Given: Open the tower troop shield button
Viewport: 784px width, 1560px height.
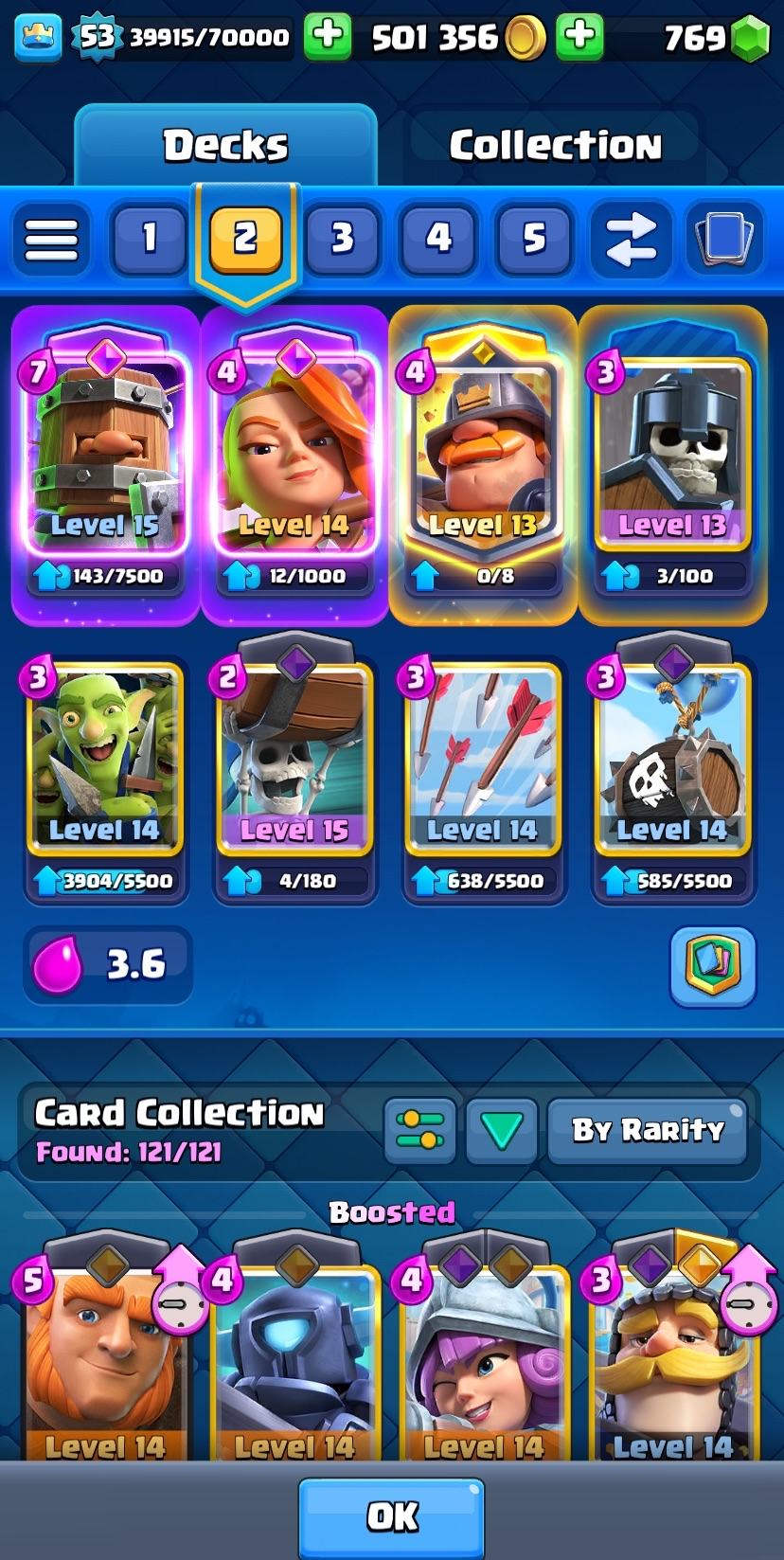Looking at the screenshot, I should tap(713, 965).
